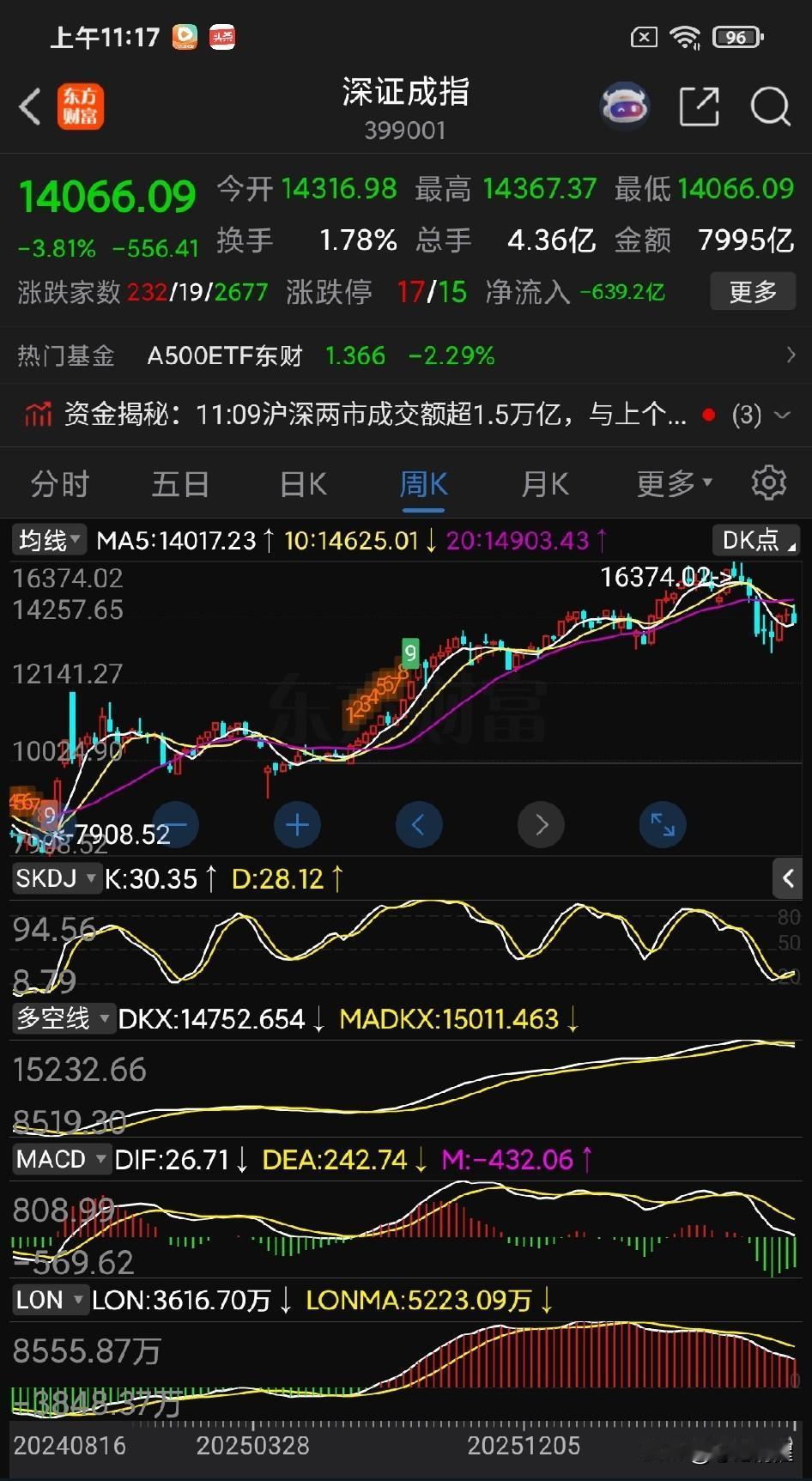Open the MACD indicator dropdown

click(61, 1159)
